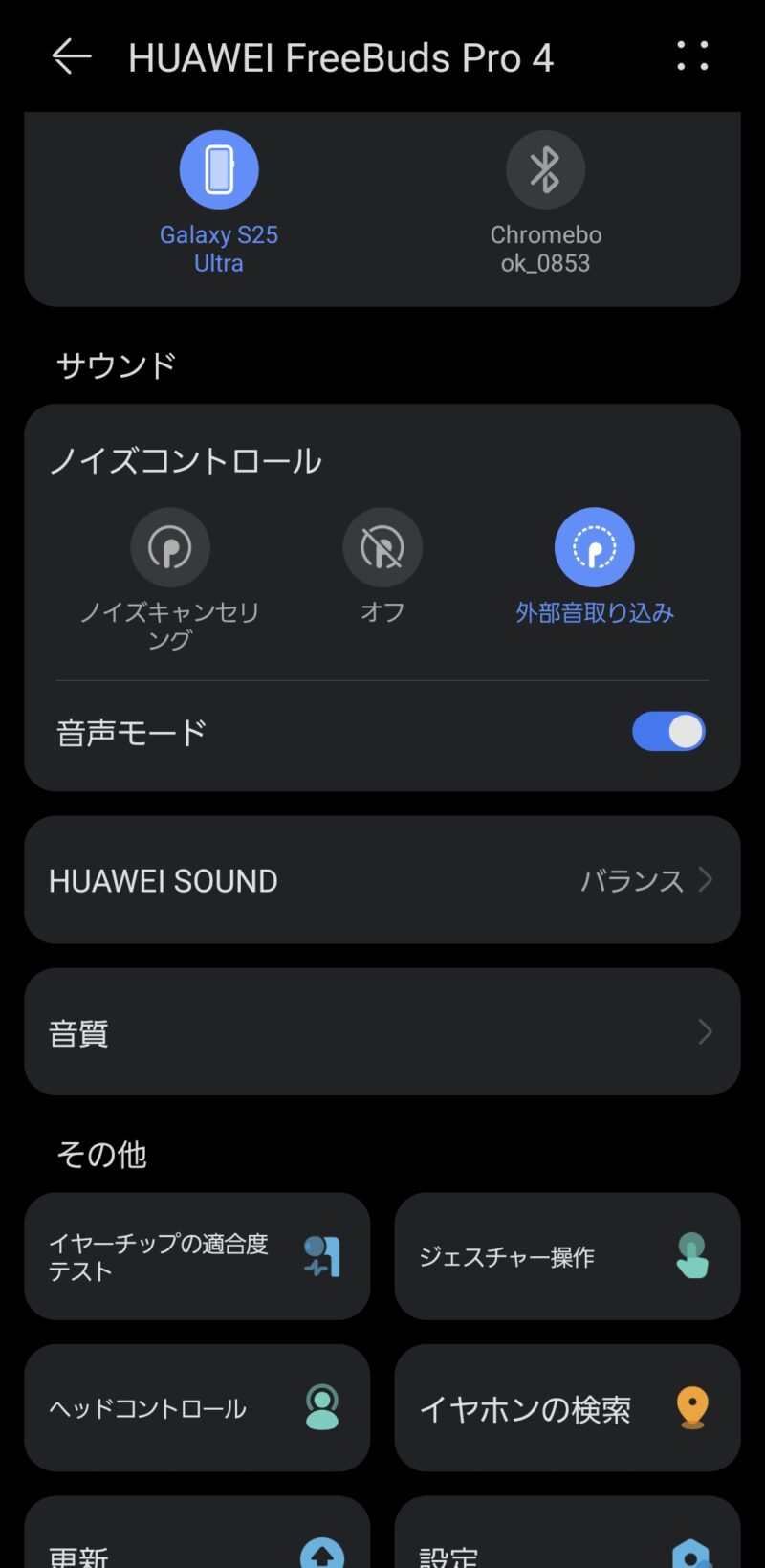Start the イヤーチップの適合度テスト

[x=197, y=1256]
